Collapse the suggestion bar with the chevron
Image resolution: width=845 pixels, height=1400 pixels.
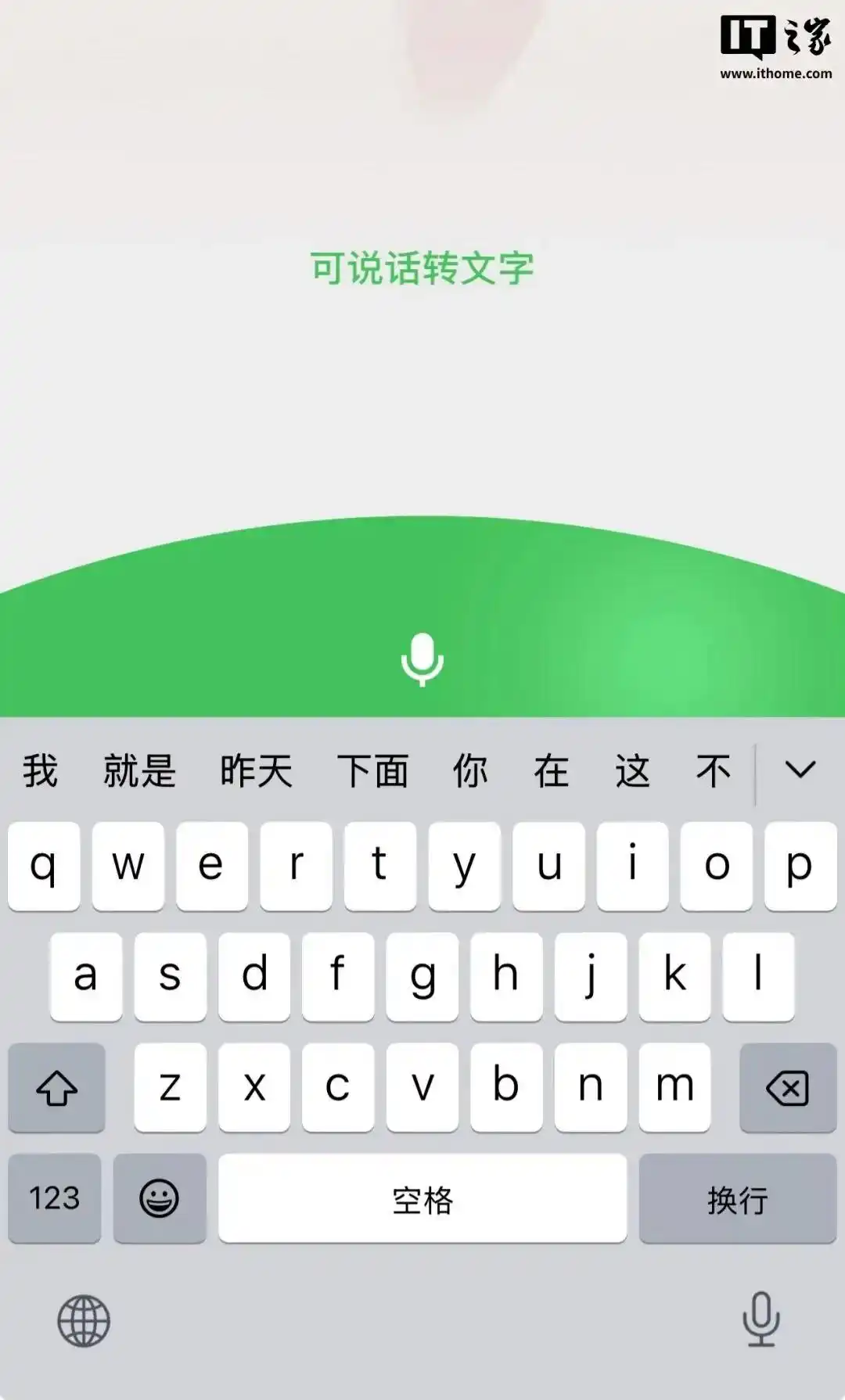coord(800,770)
